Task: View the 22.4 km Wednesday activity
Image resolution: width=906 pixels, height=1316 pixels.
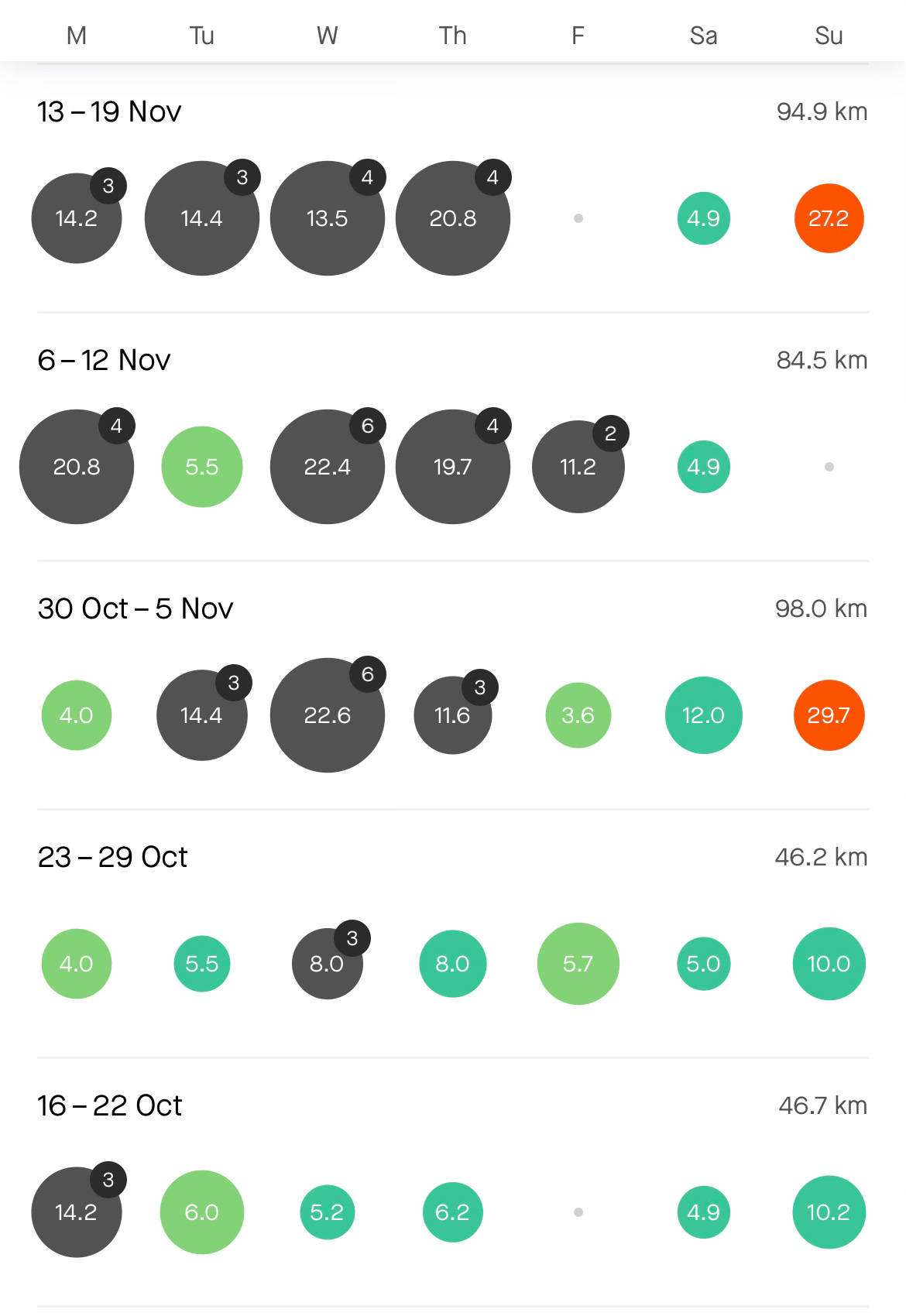Action: click(327, 467)
